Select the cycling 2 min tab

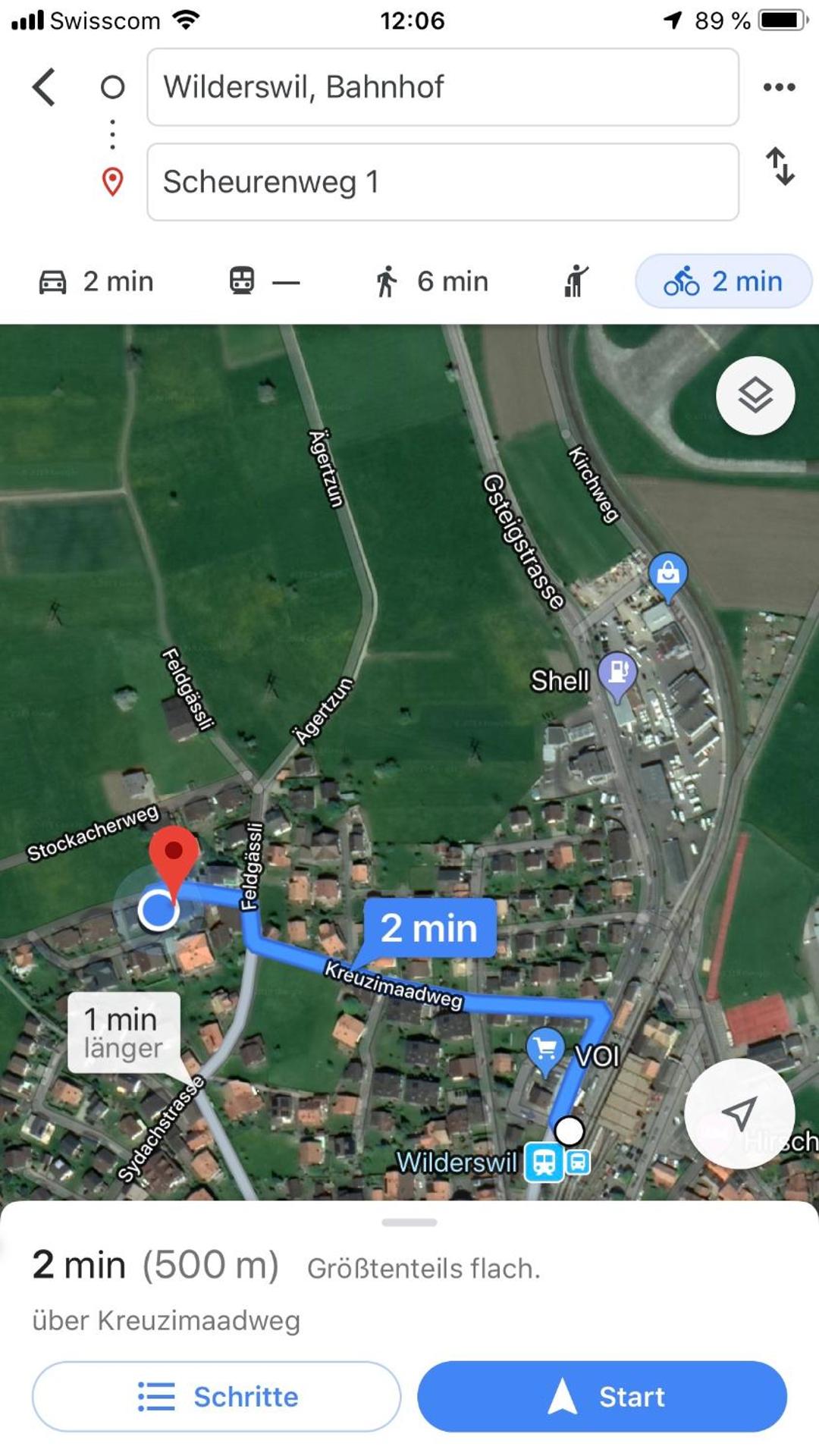tap(723, 281)
